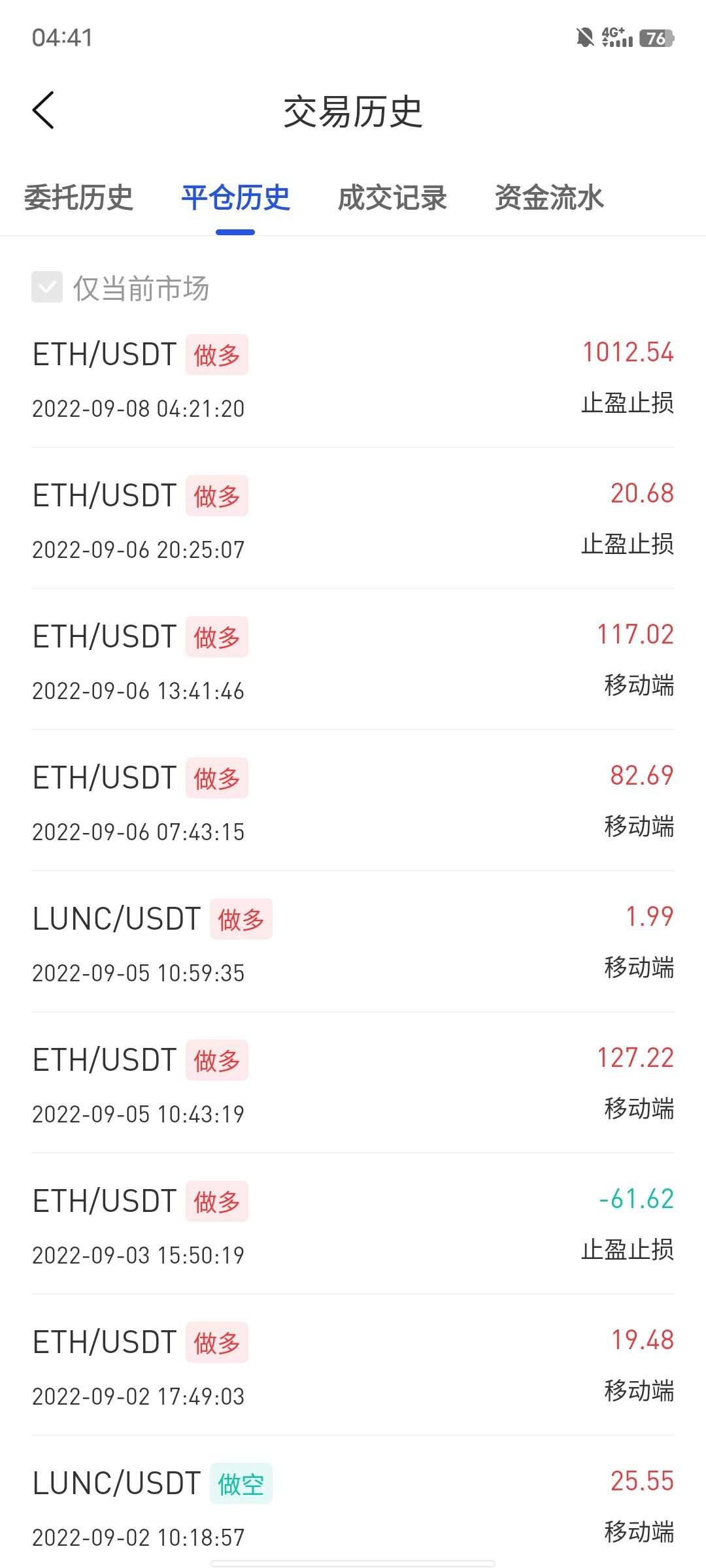Select the 平仓历史 tab
The width and height of the screenshot is (706, 1568).
[235, 197]
